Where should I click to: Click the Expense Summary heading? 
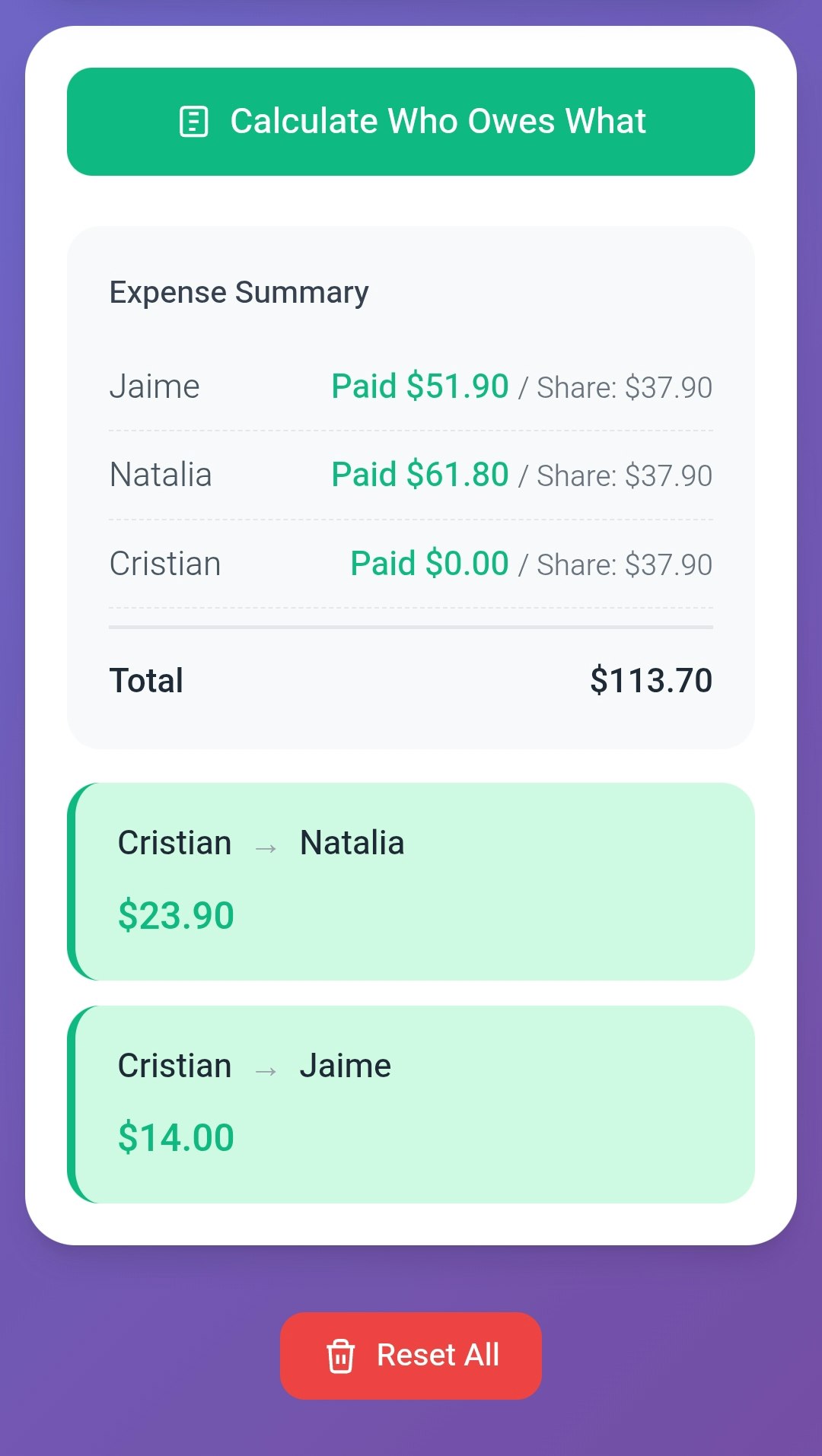239,292
